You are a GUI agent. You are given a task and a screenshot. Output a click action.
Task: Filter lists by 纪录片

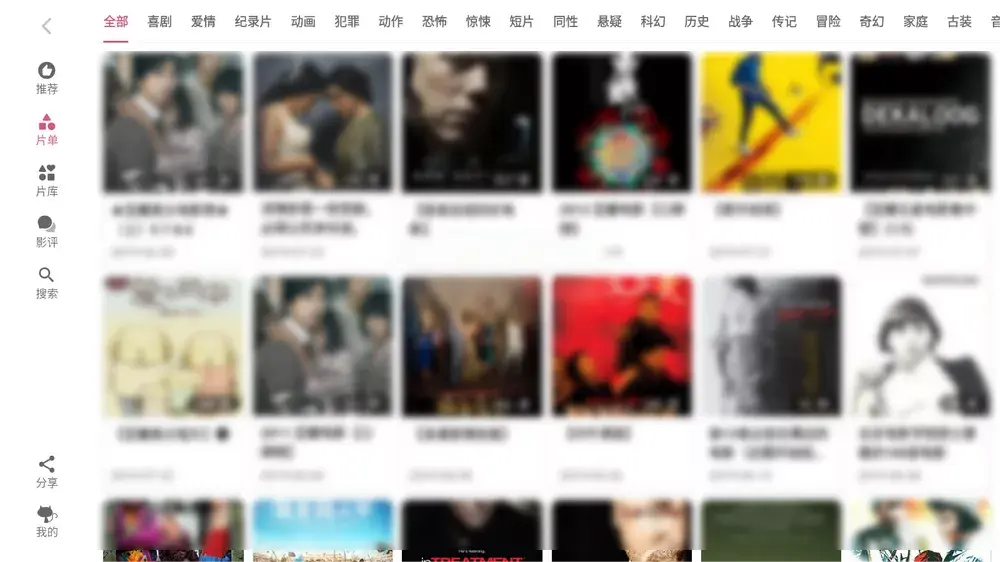click(x=253, y=21)
